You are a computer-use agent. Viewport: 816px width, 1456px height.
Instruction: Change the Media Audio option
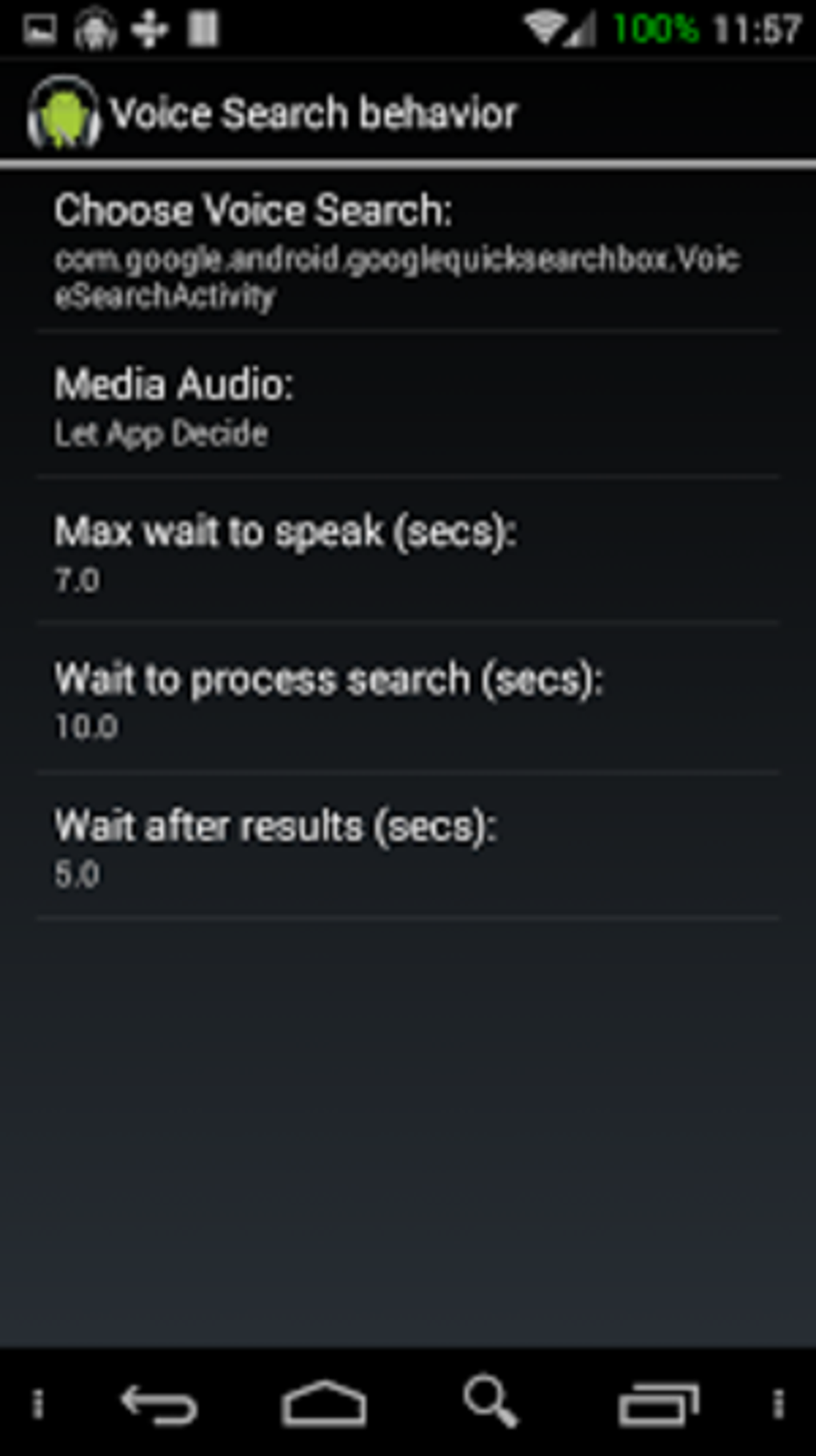click(408, 405)
